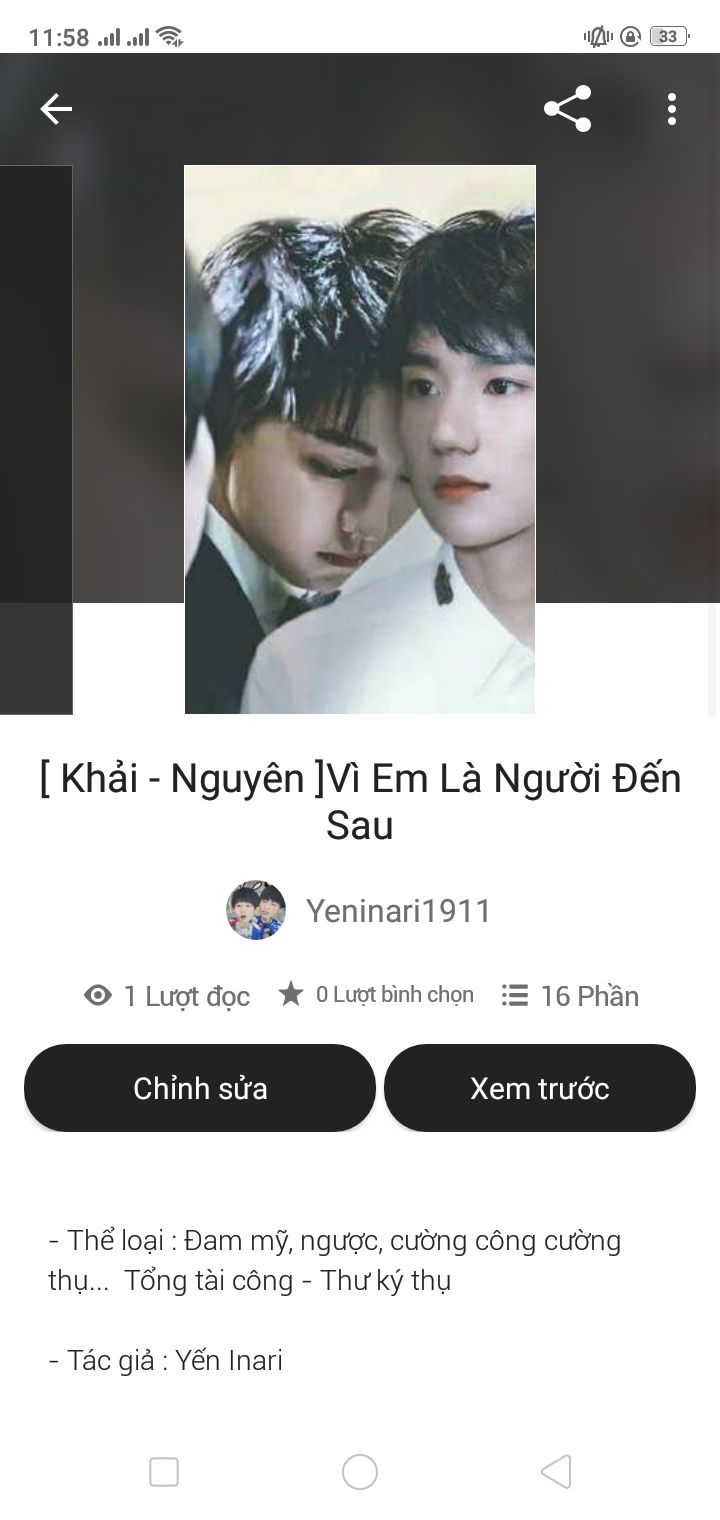The image size is (720, 1520).
Task: Open the 16 Phần chapter list
Action: point(570,996)
